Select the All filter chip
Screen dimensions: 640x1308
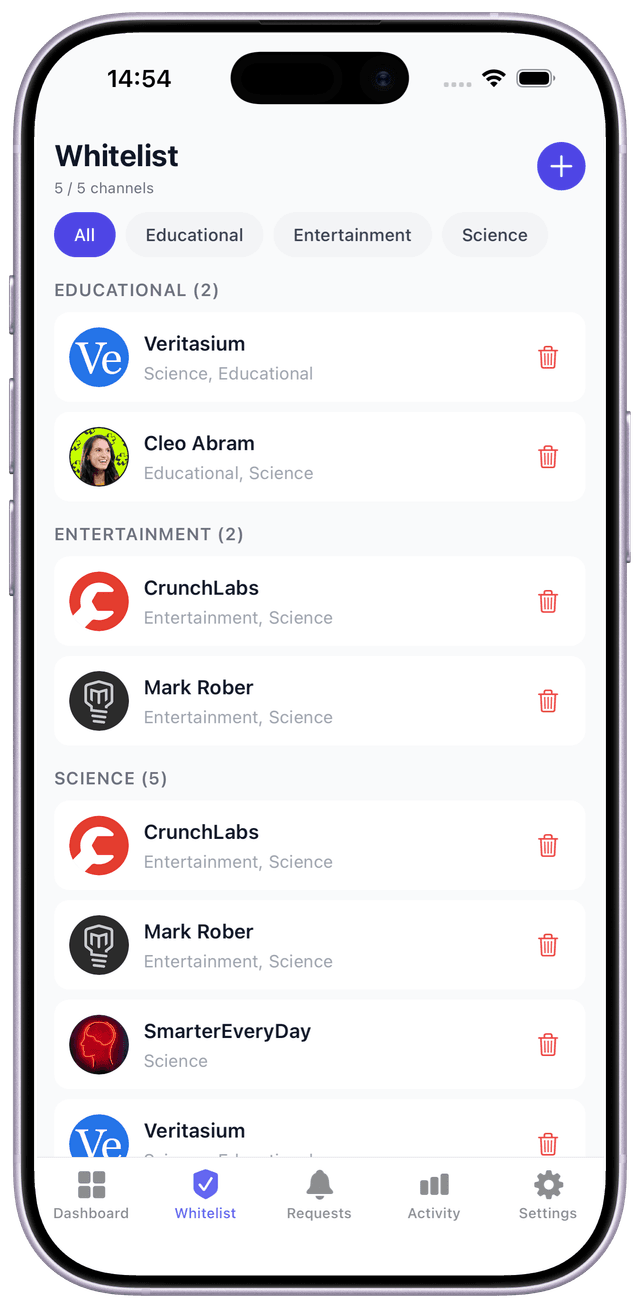point(85,235)
